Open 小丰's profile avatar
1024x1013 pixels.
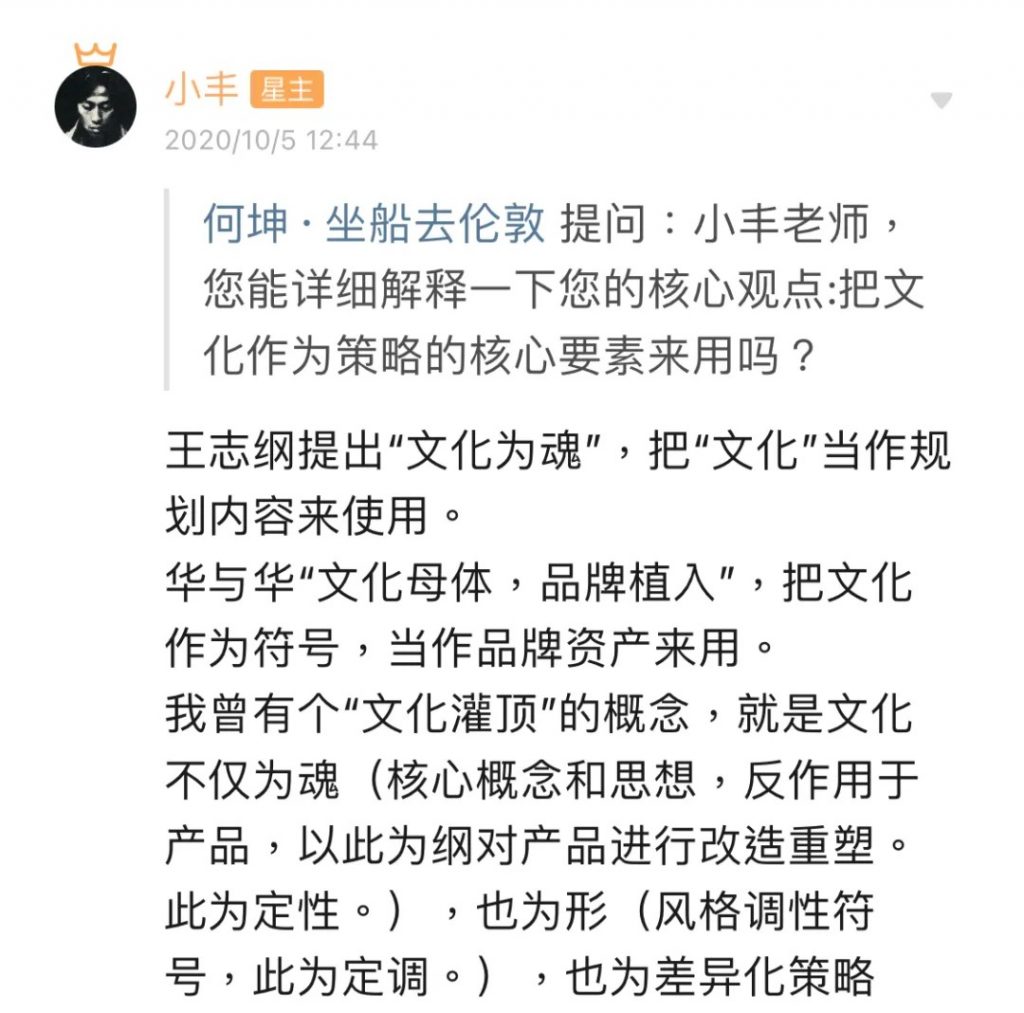pyautogui.click(x=96, y=107)
